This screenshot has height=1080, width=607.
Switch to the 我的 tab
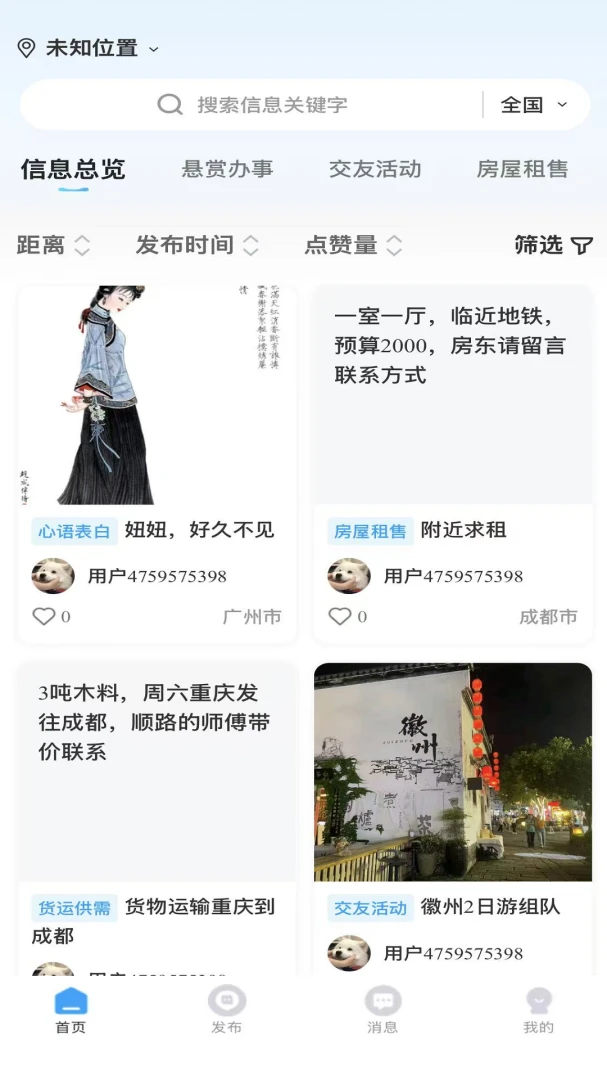[x=538, y=1010]
